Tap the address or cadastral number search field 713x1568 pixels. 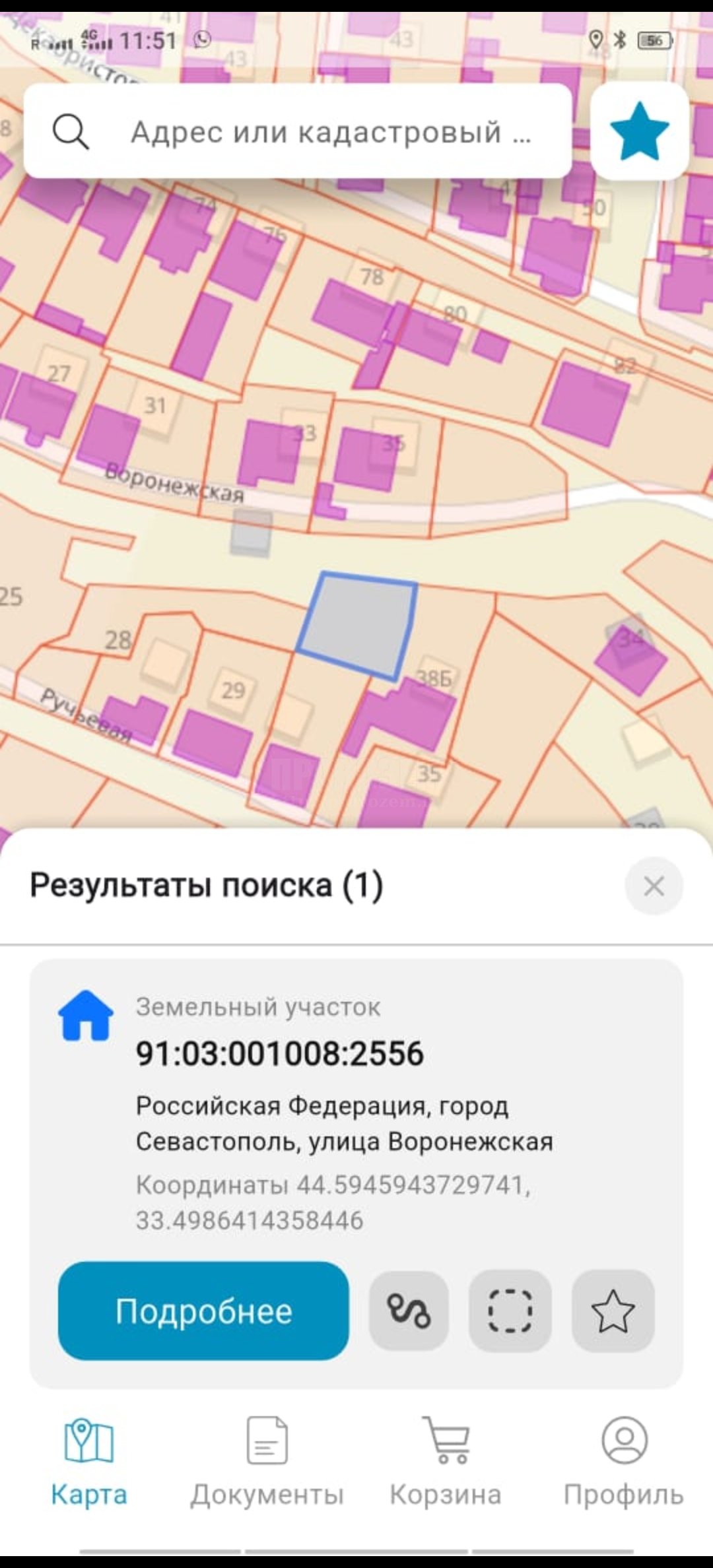click(x=317, y=132)
